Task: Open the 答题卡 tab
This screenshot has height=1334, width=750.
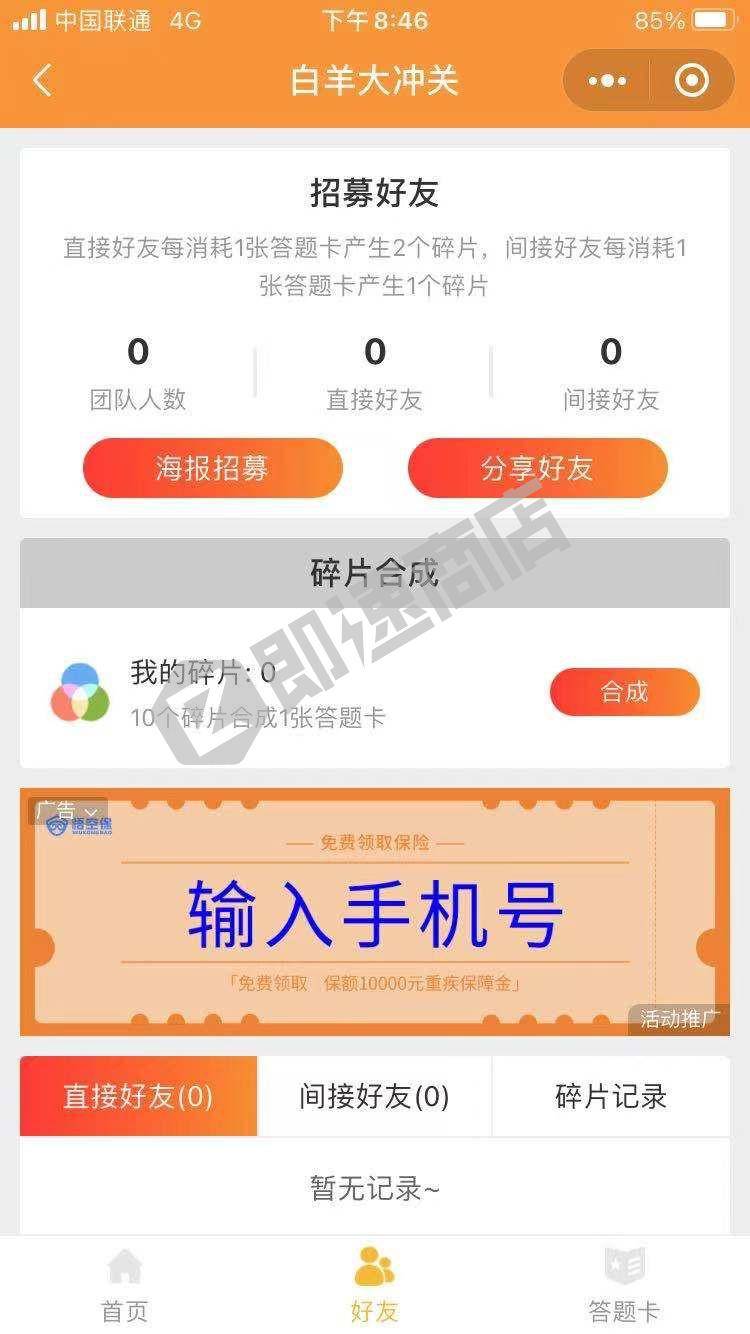Action: click(x=624, y=1285)
